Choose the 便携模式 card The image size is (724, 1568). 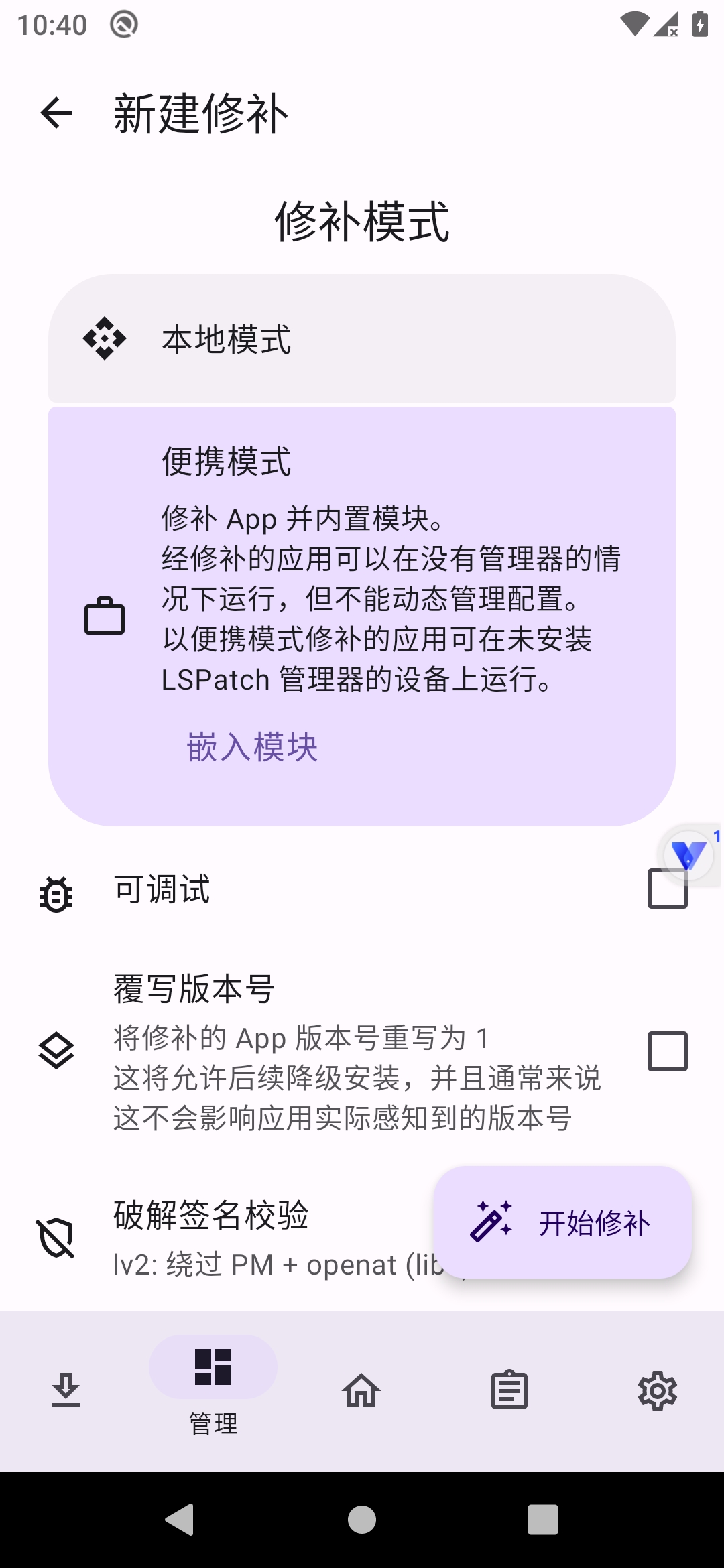click(362, 616)
